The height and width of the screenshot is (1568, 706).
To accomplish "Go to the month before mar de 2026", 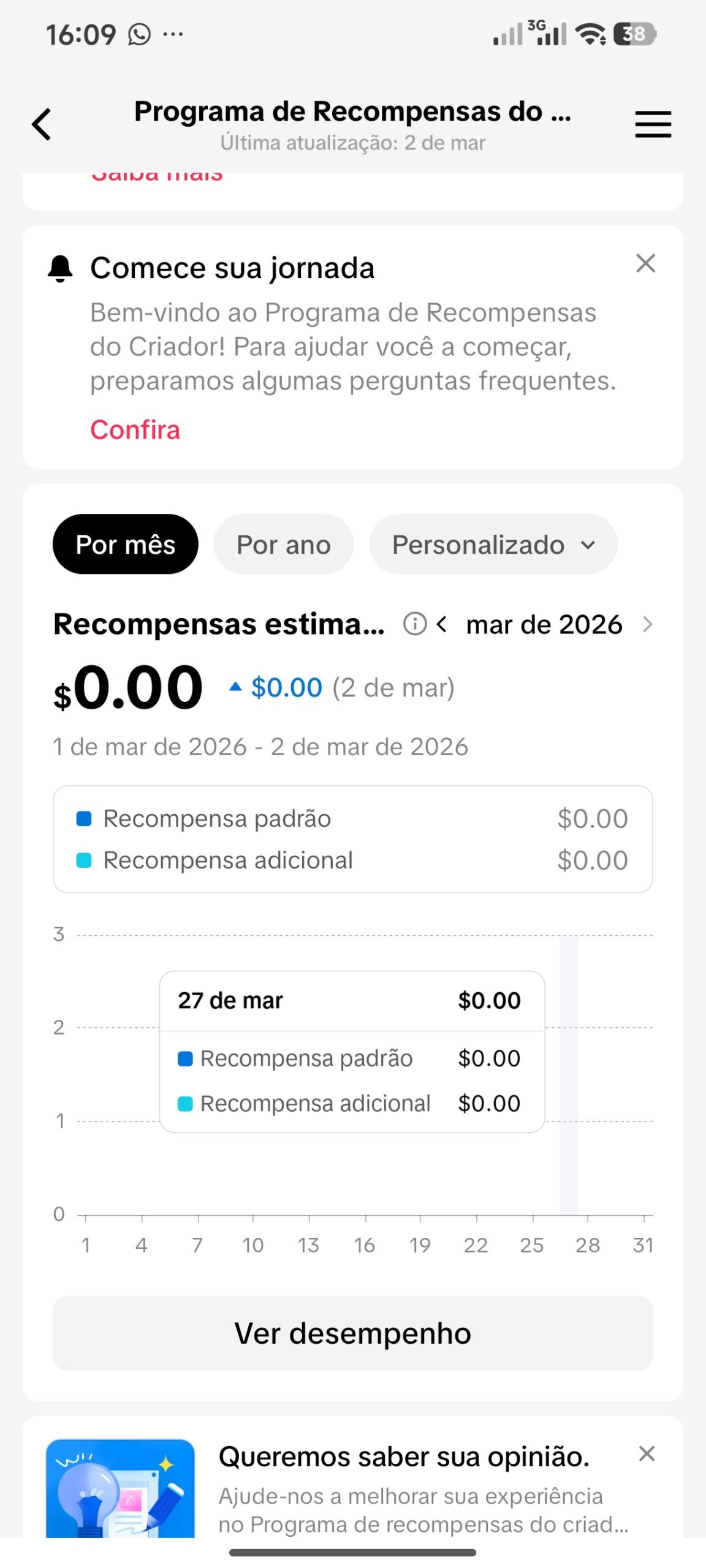I will point(442,624).
